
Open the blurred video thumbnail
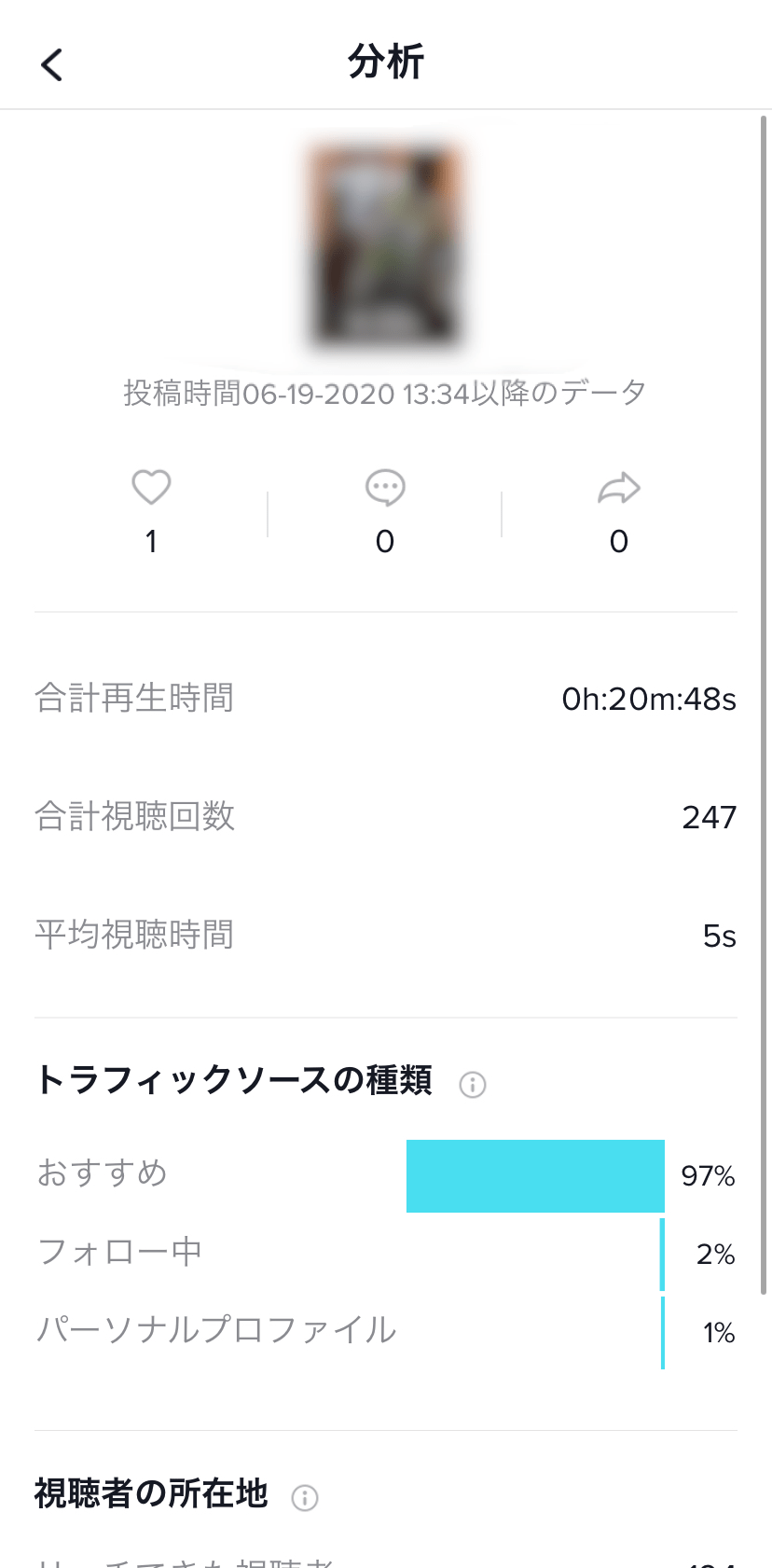[385, 244]
